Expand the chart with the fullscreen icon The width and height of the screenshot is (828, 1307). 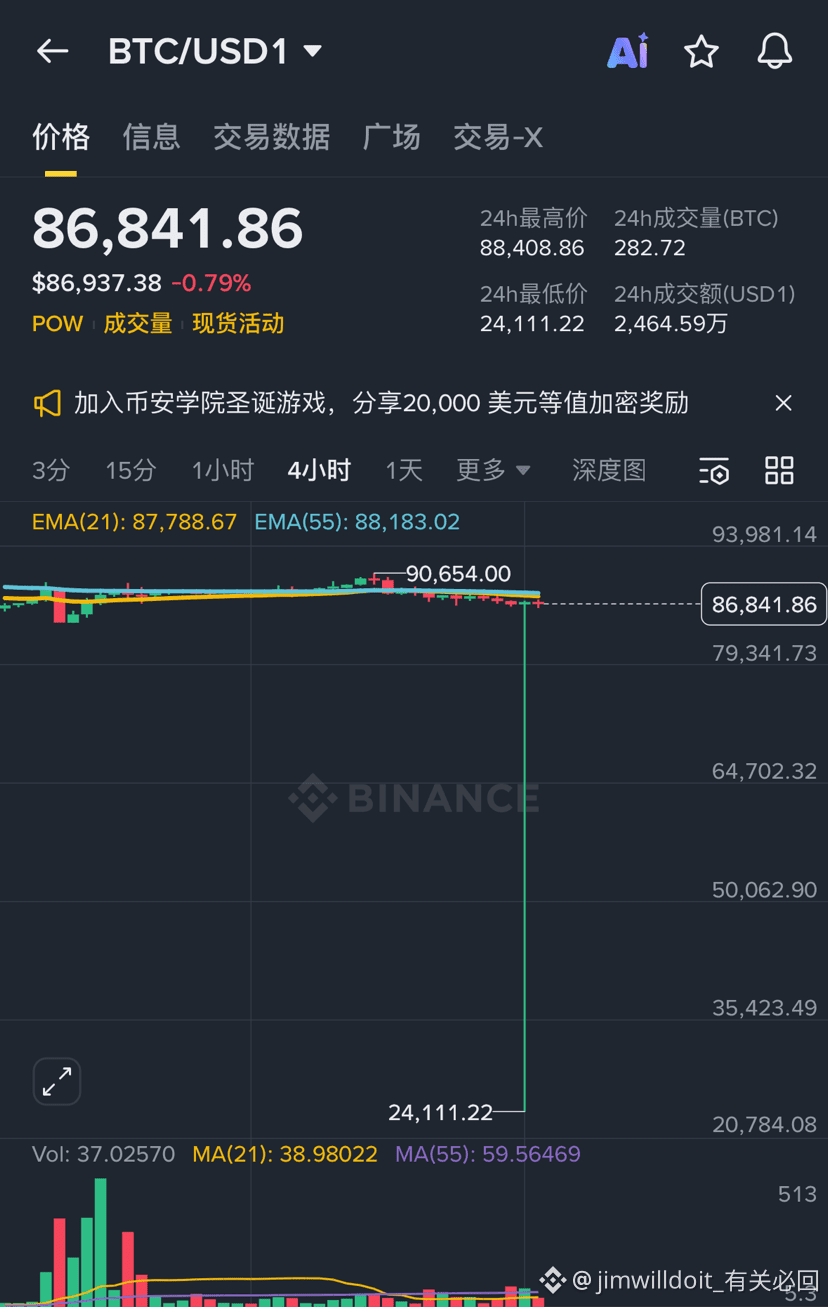tap(57, 1081)
